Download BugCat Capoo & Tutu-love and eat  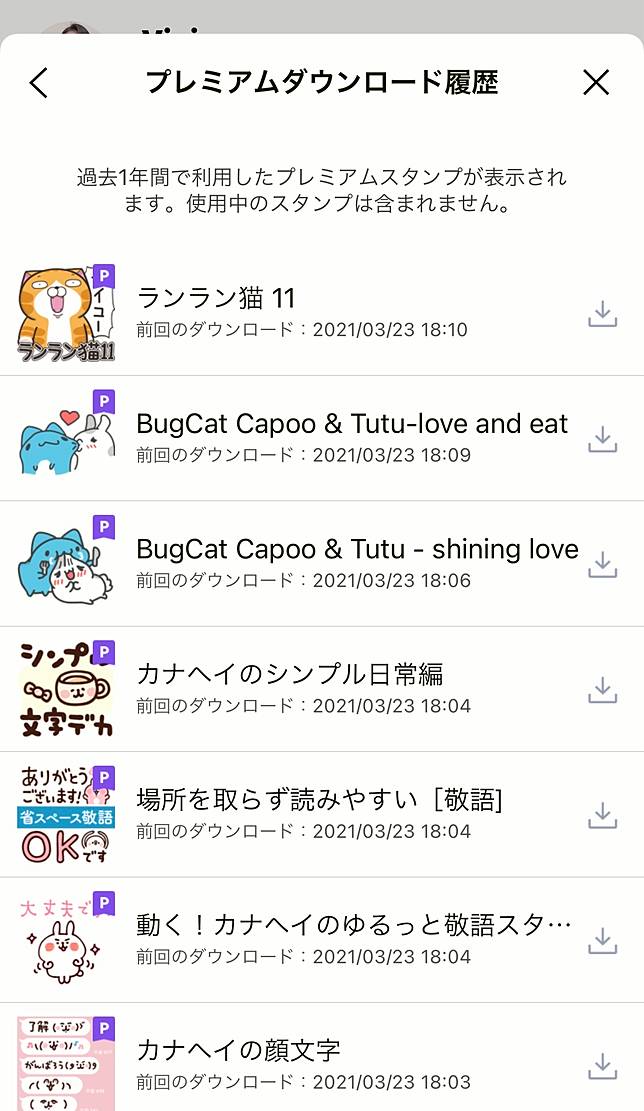(x=602, y=439)
